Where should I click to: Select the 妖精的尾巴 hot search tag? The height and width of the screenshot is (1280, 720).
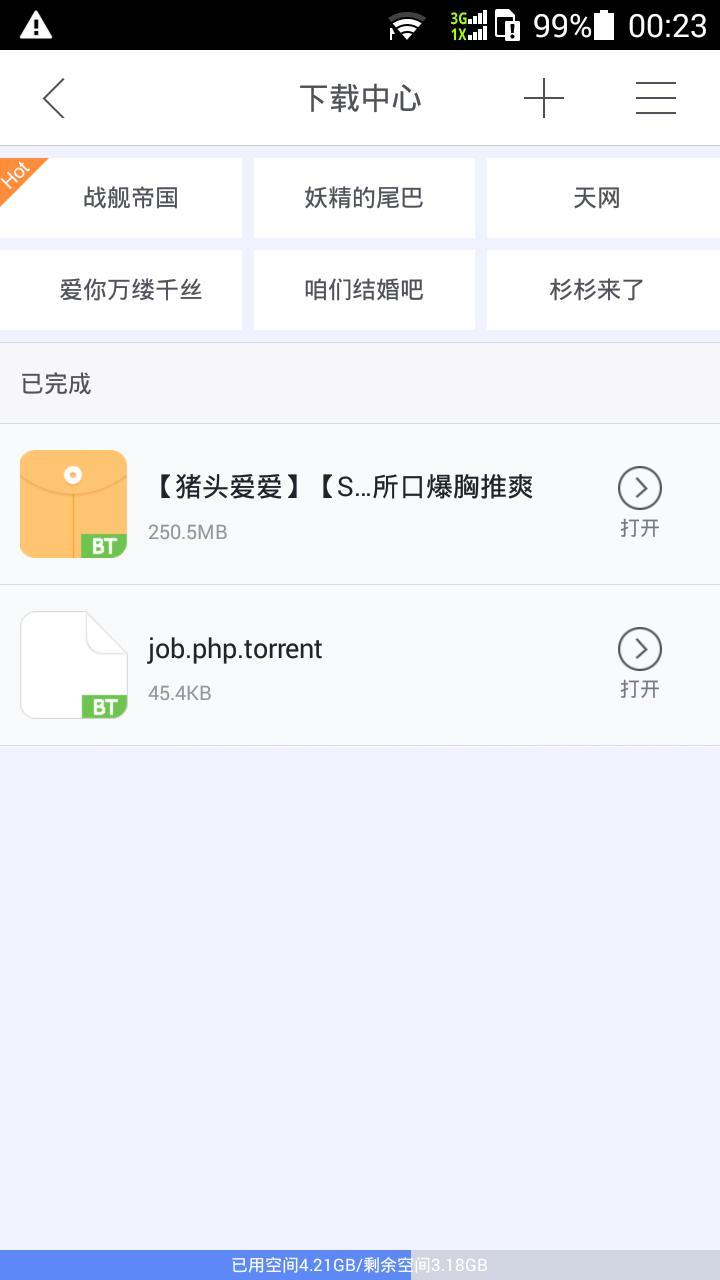(364, 197)
